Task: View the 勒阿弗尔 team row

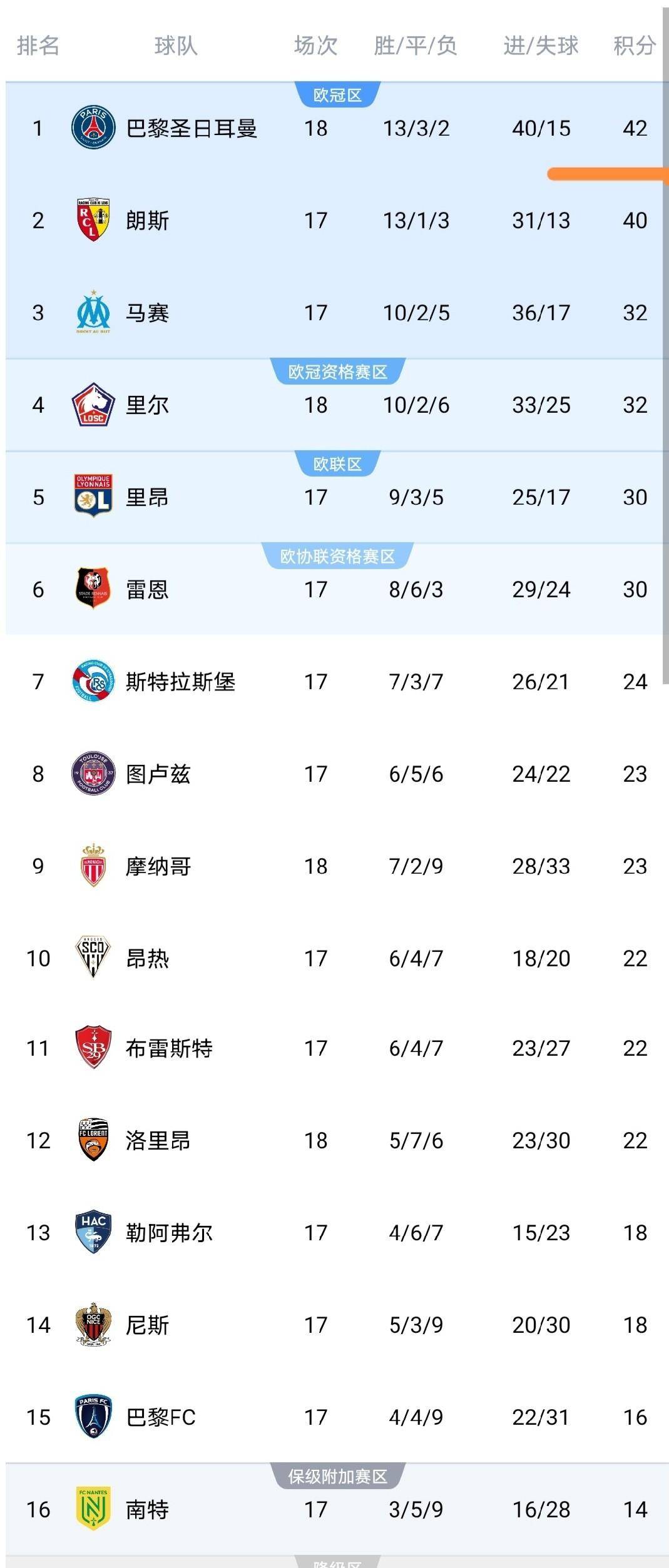Action: click(x=169, y=1233)
